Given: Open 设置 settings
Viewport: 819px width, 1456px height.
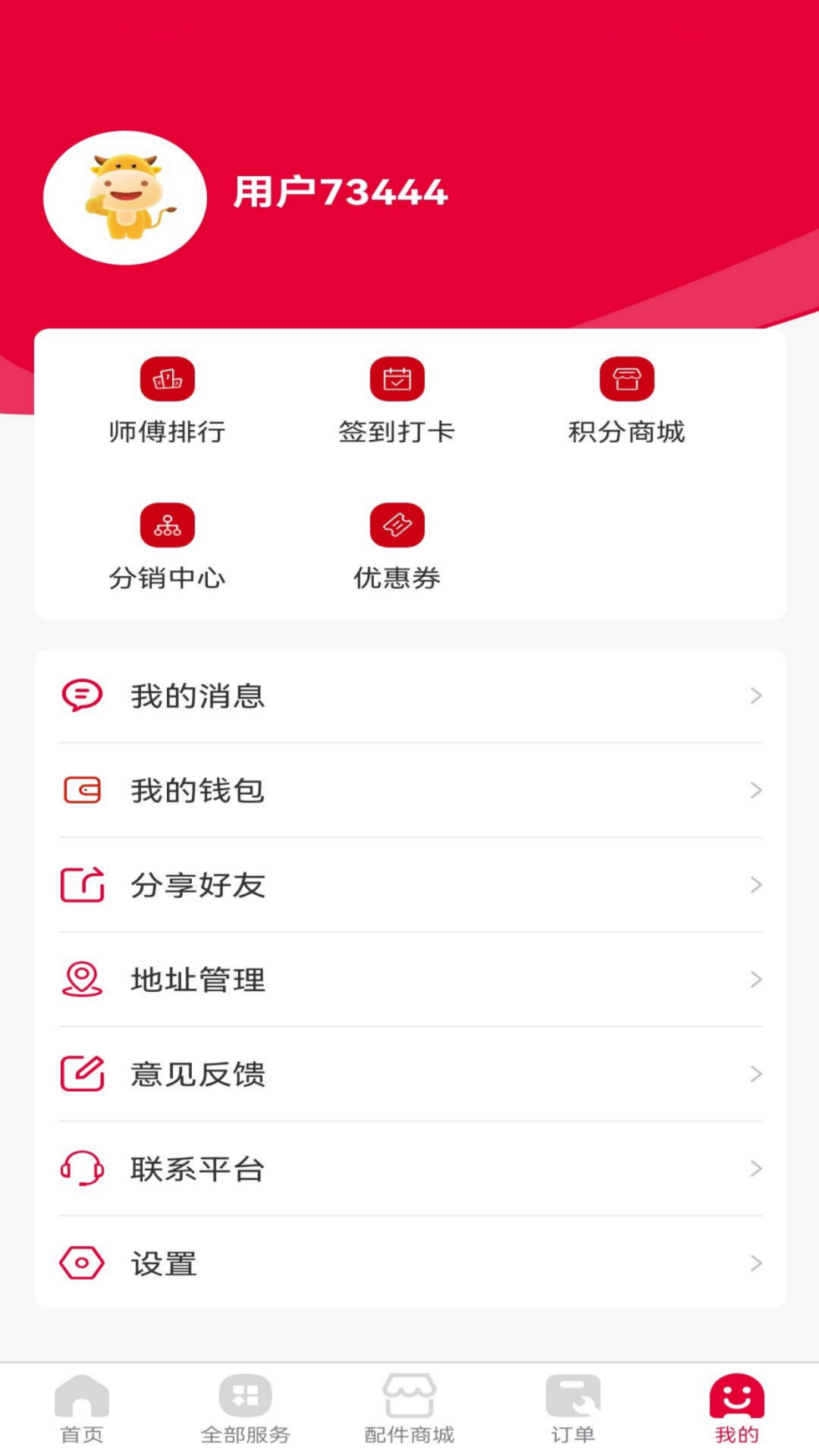Looking at the screenshot, I should pos(409,1263).
